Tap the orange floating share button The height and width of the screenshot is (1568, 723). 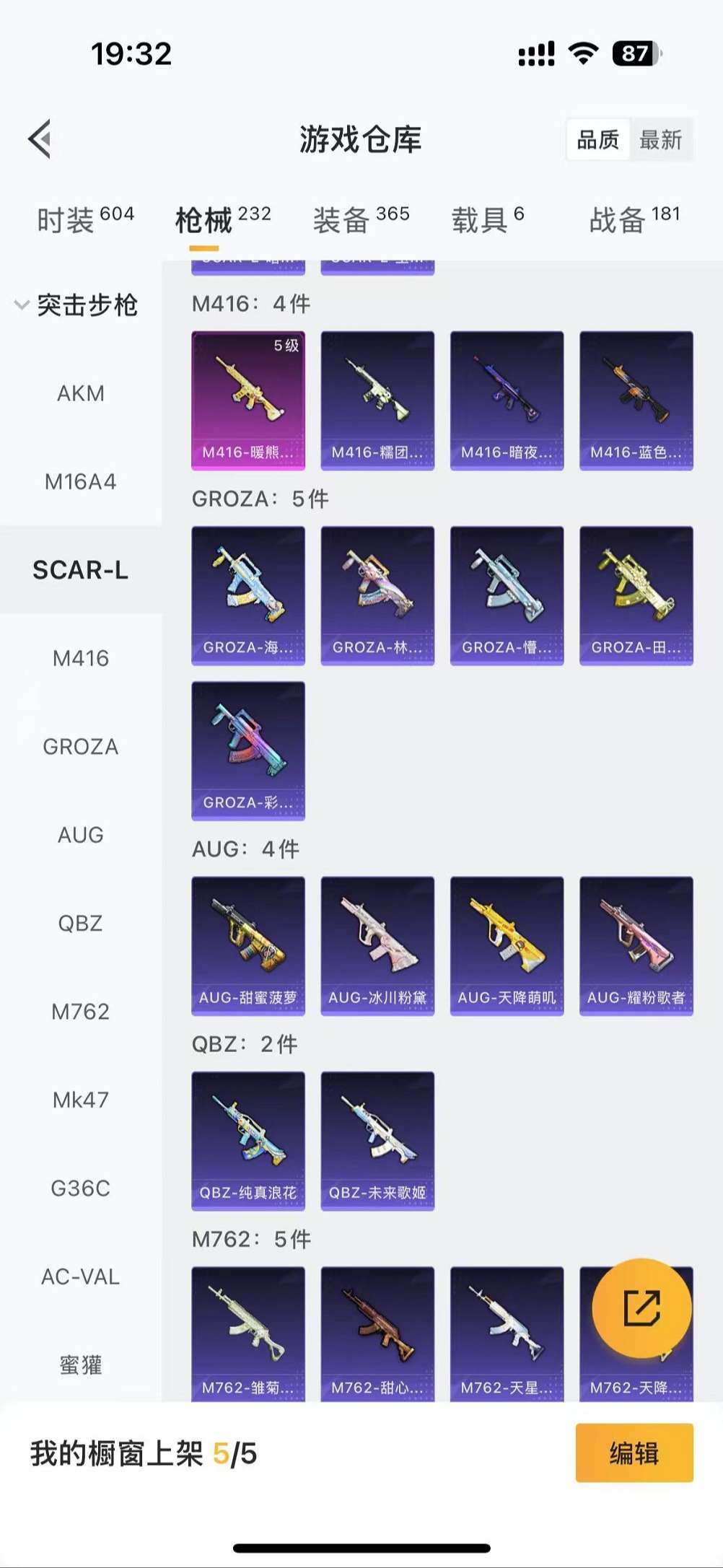click(x=641, y=1308)
